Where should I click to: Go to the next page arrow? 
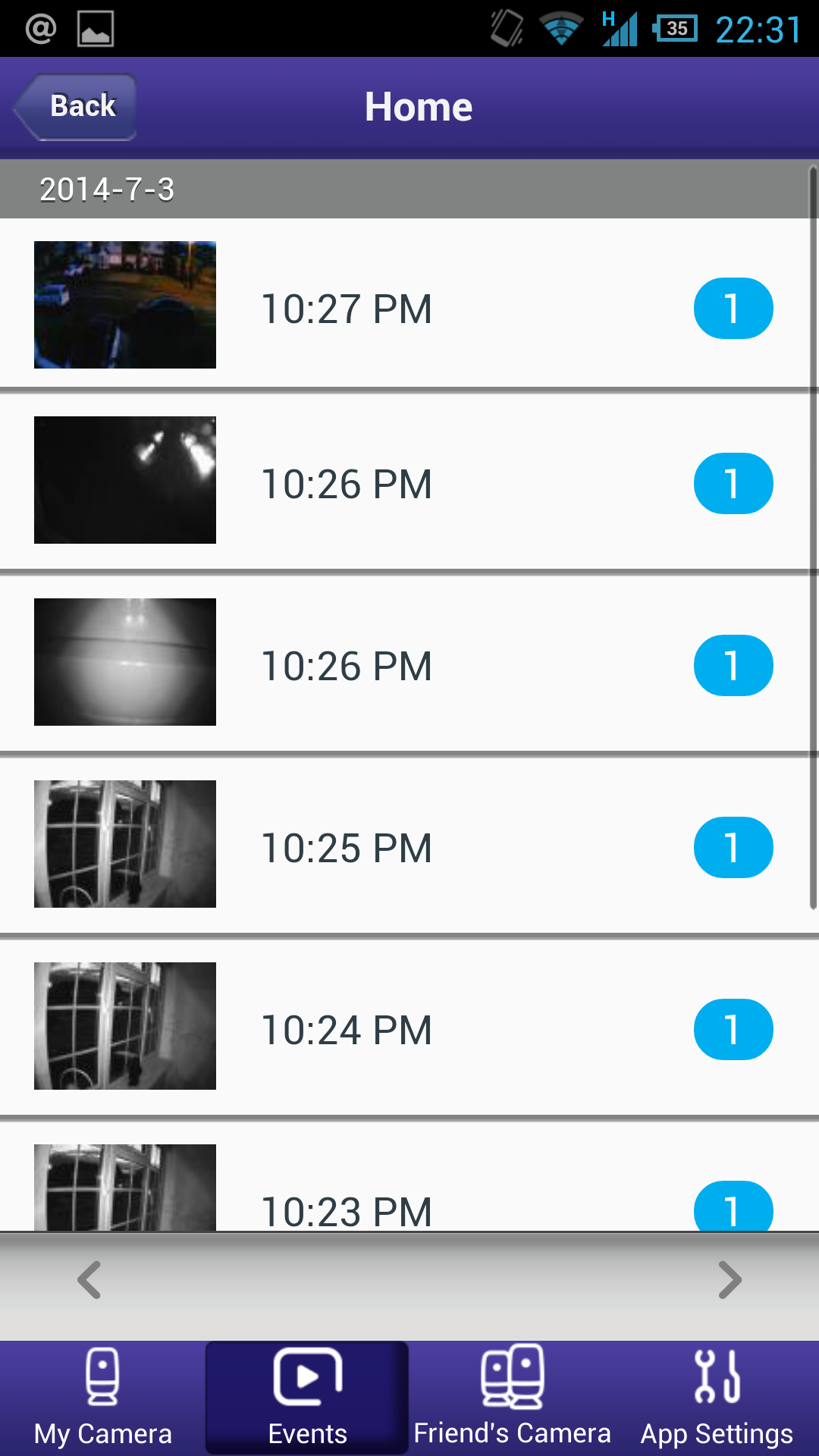730,1280
